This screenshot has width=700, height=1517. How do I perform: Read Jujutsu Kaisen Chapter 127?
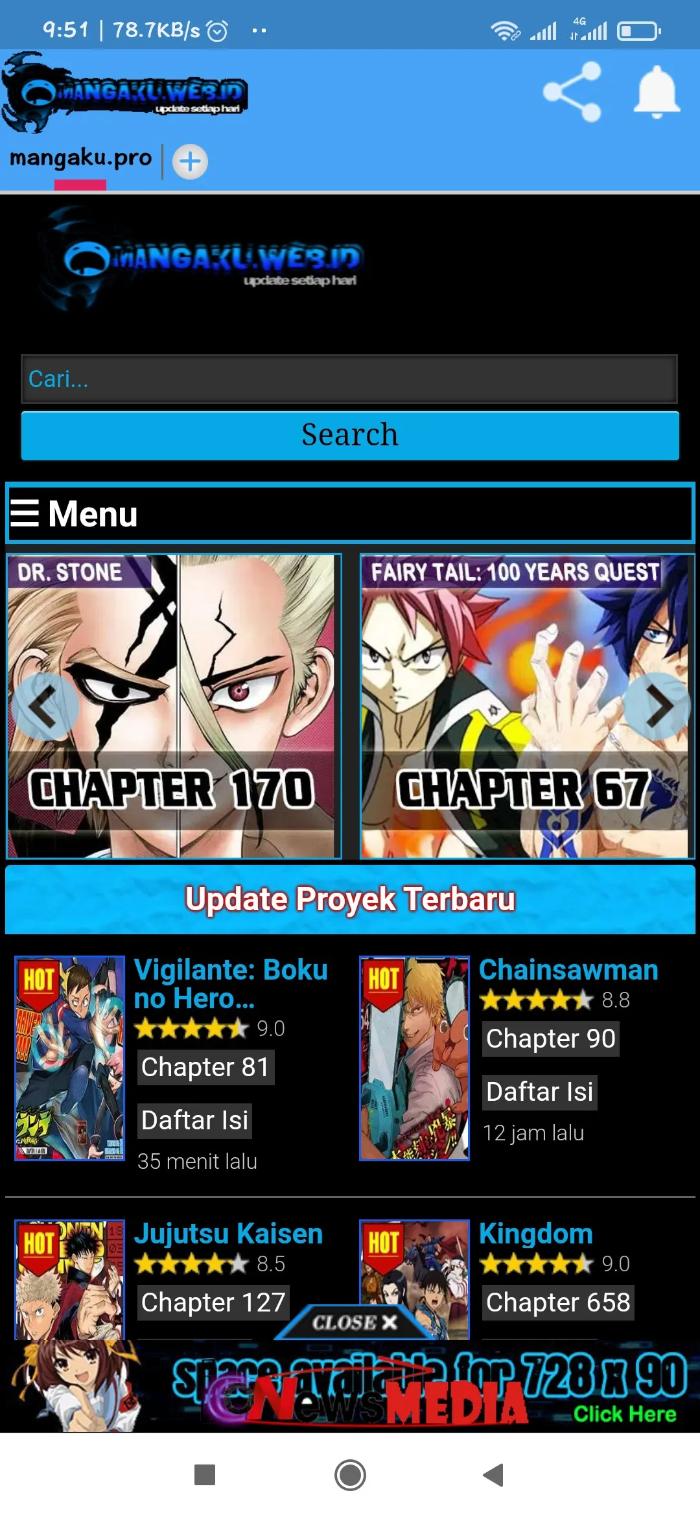click(213, 1303)
